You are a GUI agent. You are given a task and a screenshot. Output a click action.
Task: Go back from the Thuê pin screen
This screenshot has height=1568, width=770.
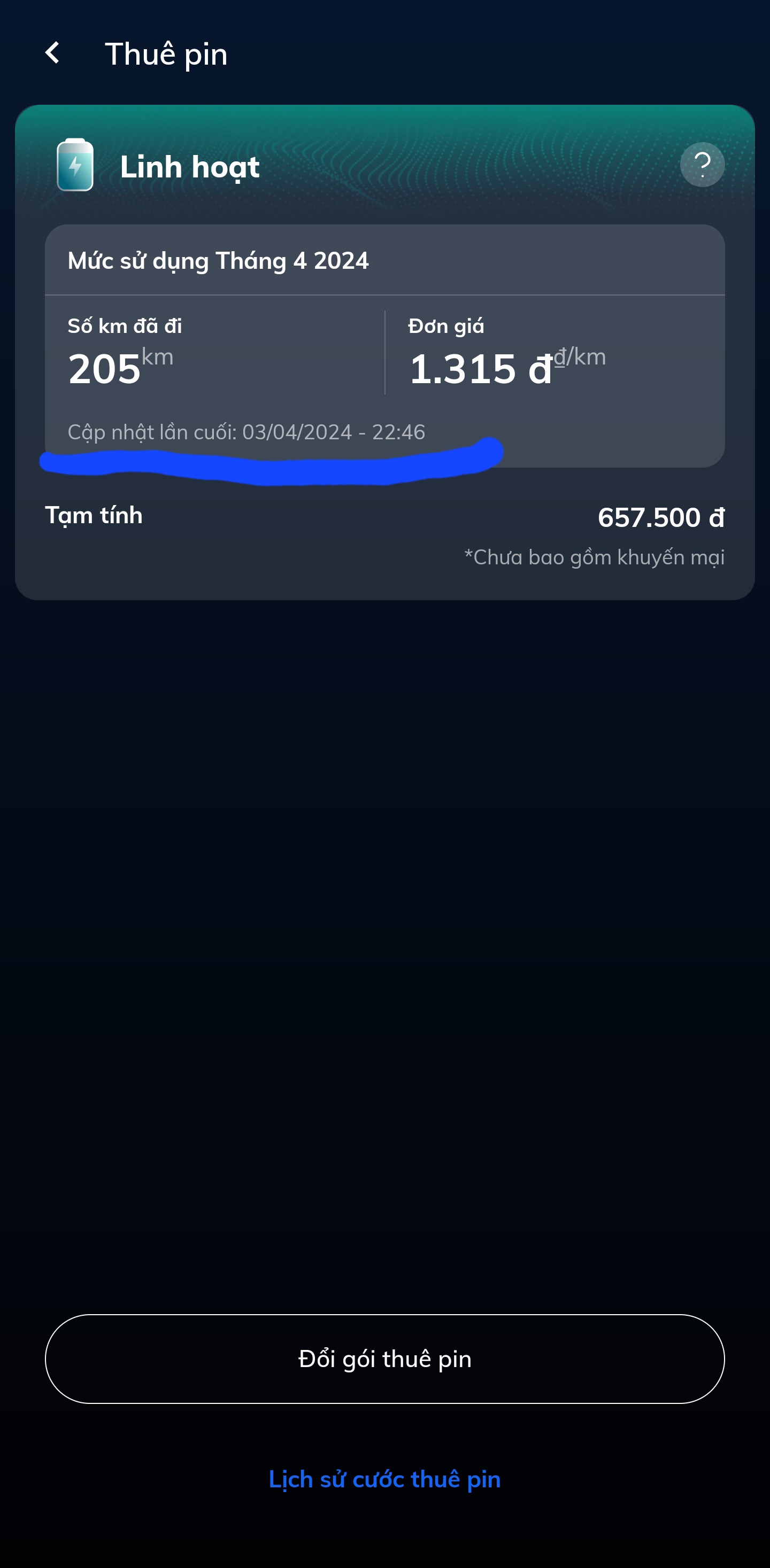(x=52, y=53)
